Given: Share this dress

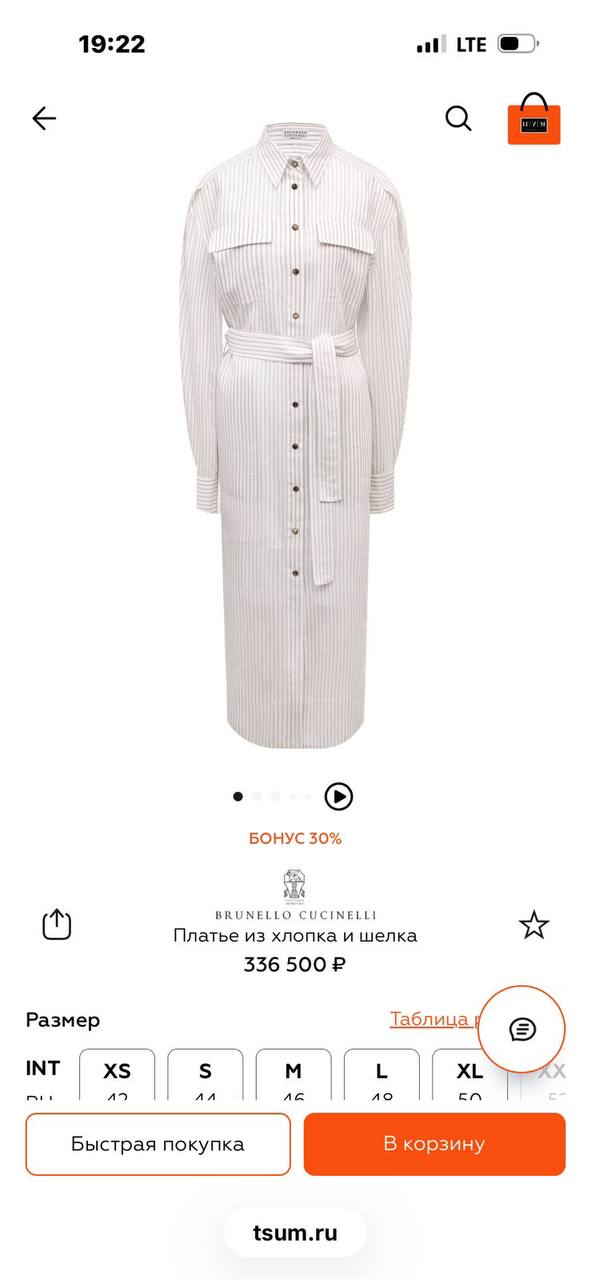Looking at the screenshot, I should point(57,923).
